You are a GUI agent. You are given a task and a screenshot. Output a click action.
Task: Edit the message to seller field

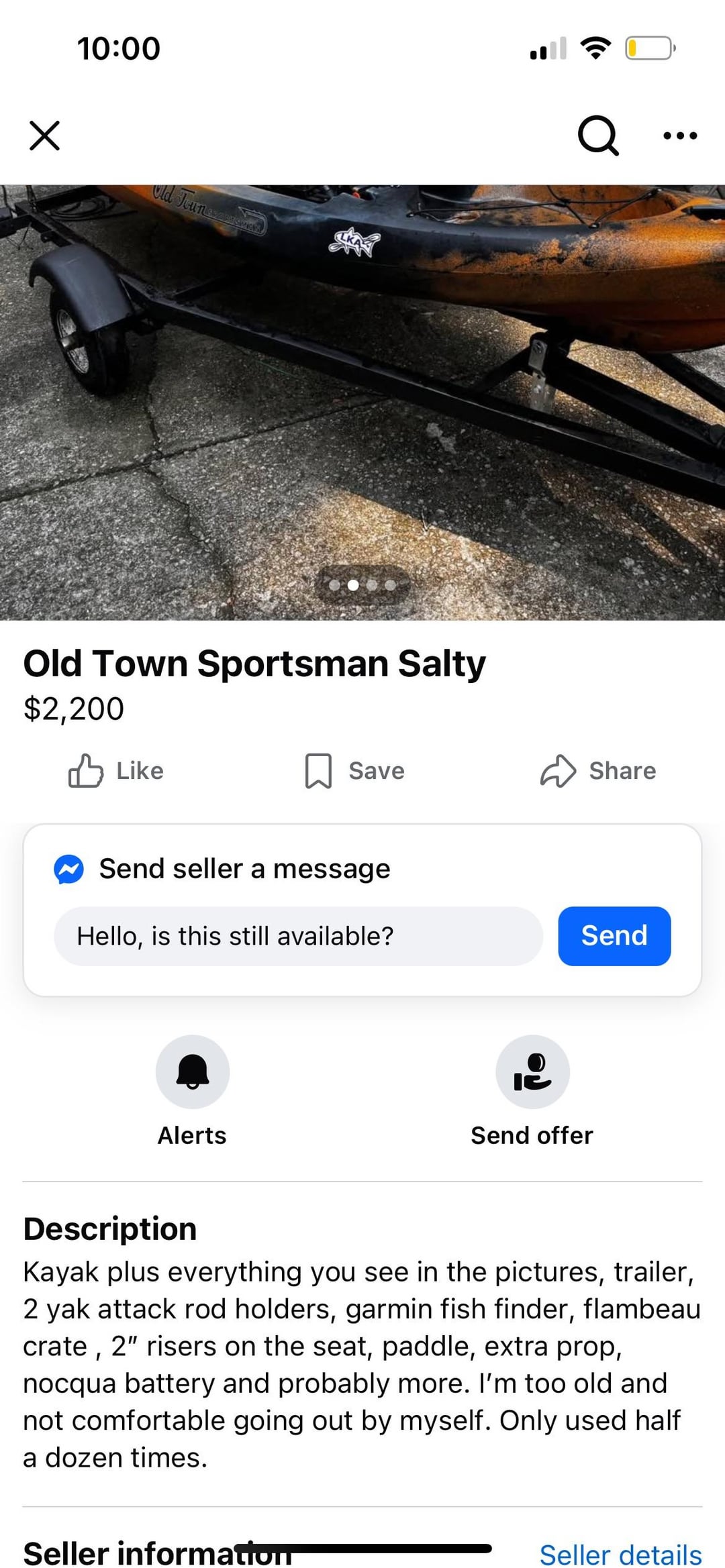click(x=298, y=936)
